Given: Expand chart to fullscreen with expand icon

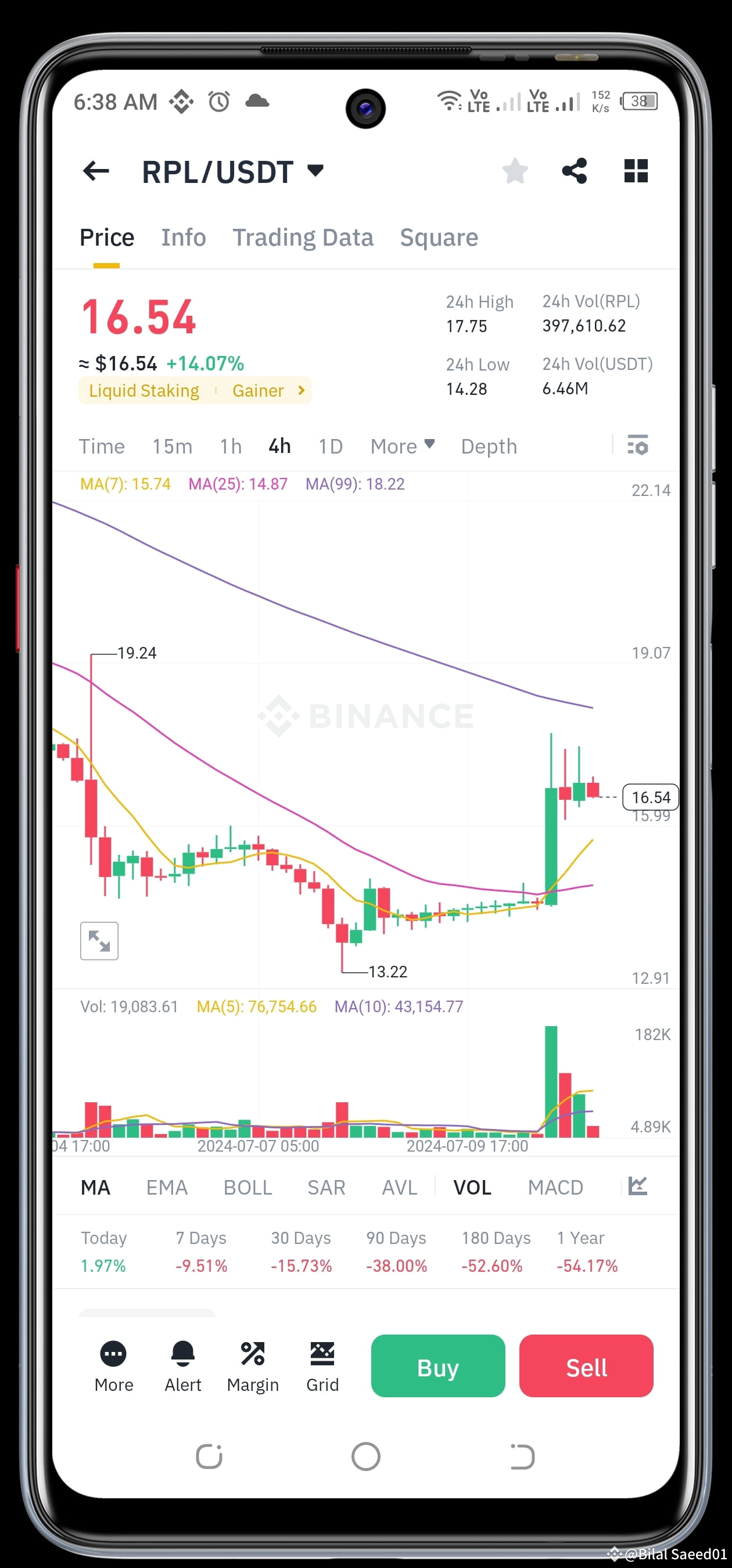Looking at the screenshot, I should coord(99,940).
